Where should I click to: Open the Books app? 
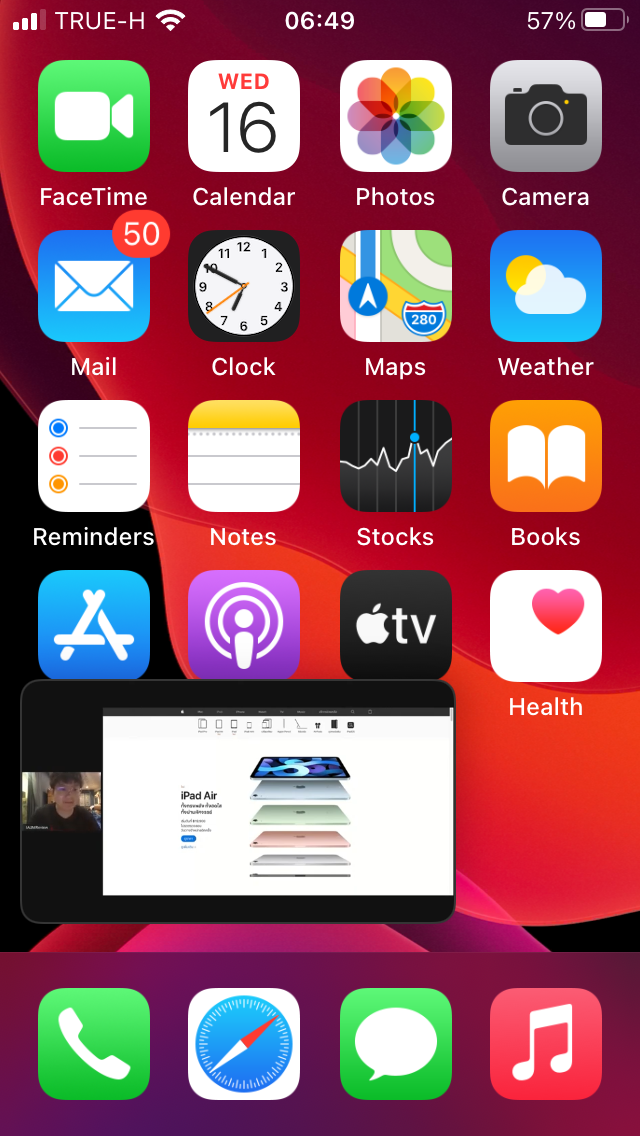[545, 456]
